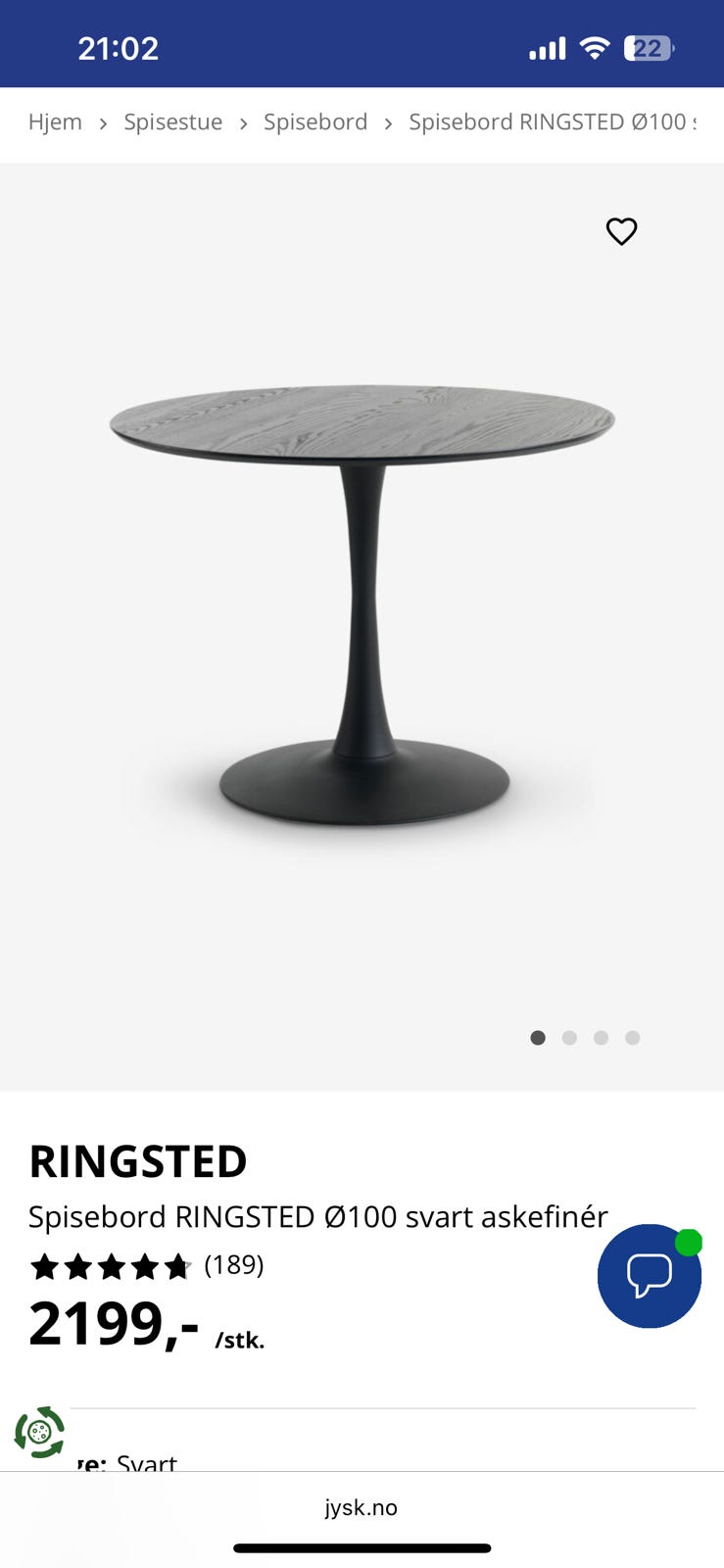The image size is (724, 1568).
Task: Open cookie settings icon
Action: [x=39, y=1433]
